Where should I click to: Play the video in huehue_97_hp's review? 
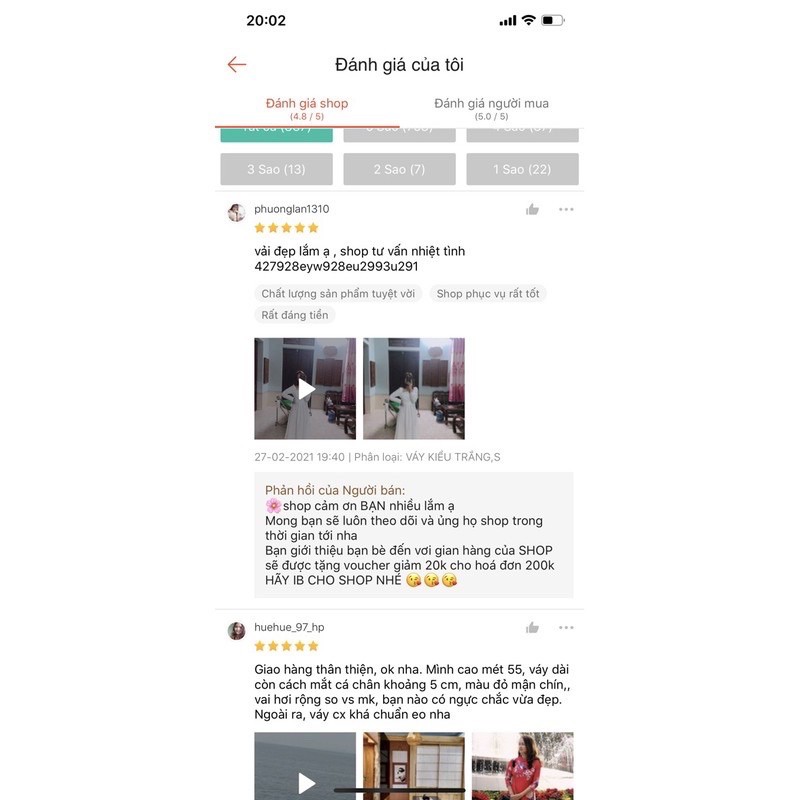click(x=305, y=775)
